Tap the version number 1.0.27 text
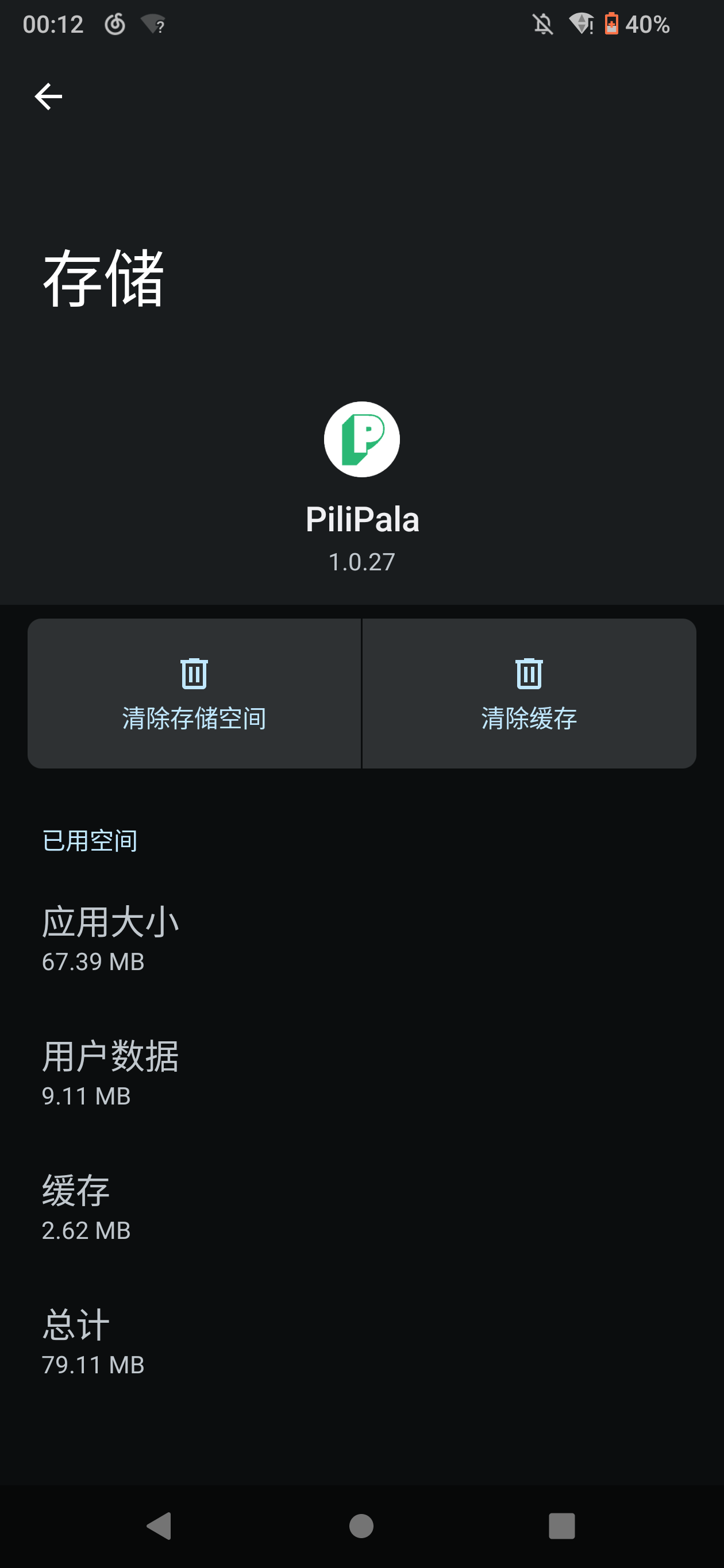 361,562
